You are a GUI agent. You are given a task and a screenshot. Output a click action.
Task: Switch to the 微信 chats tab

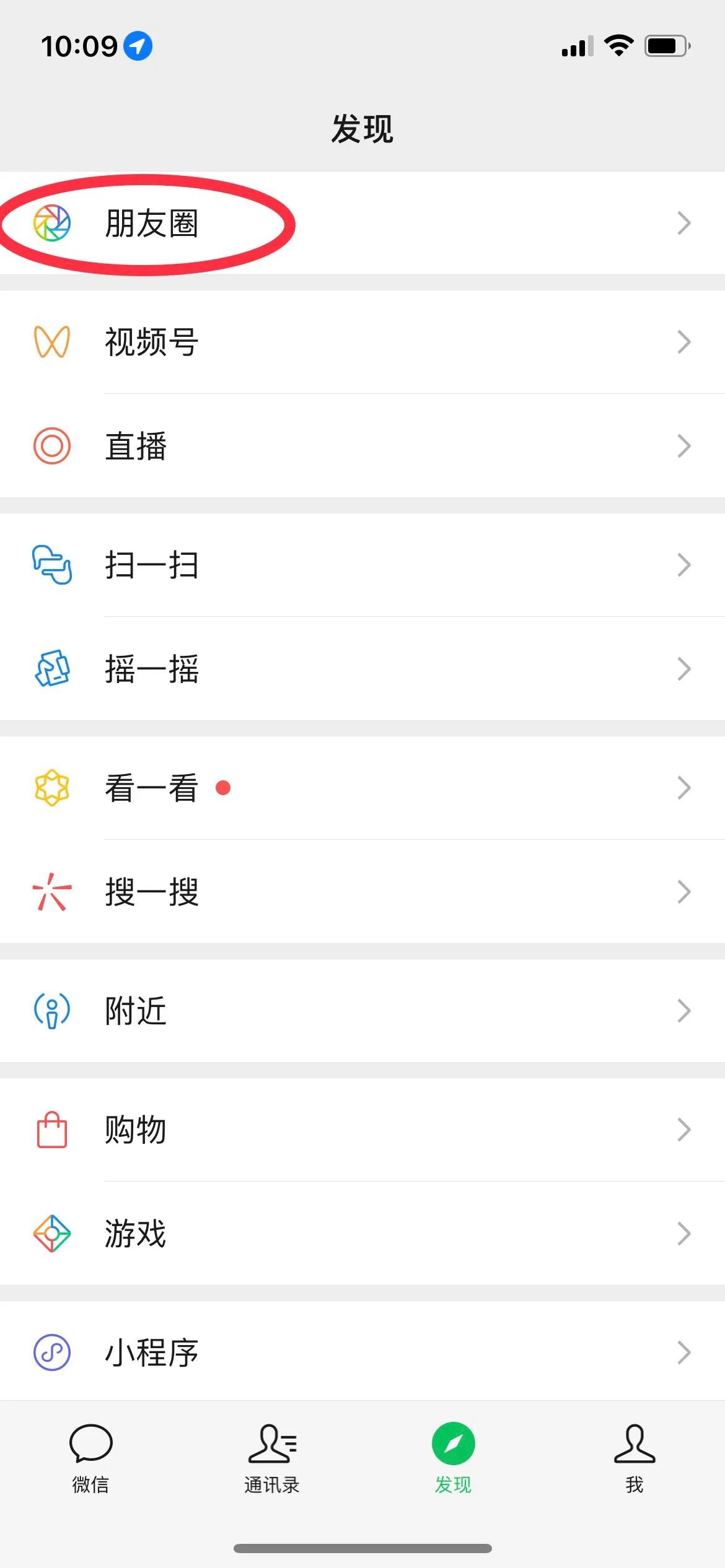pos(90,1457)
